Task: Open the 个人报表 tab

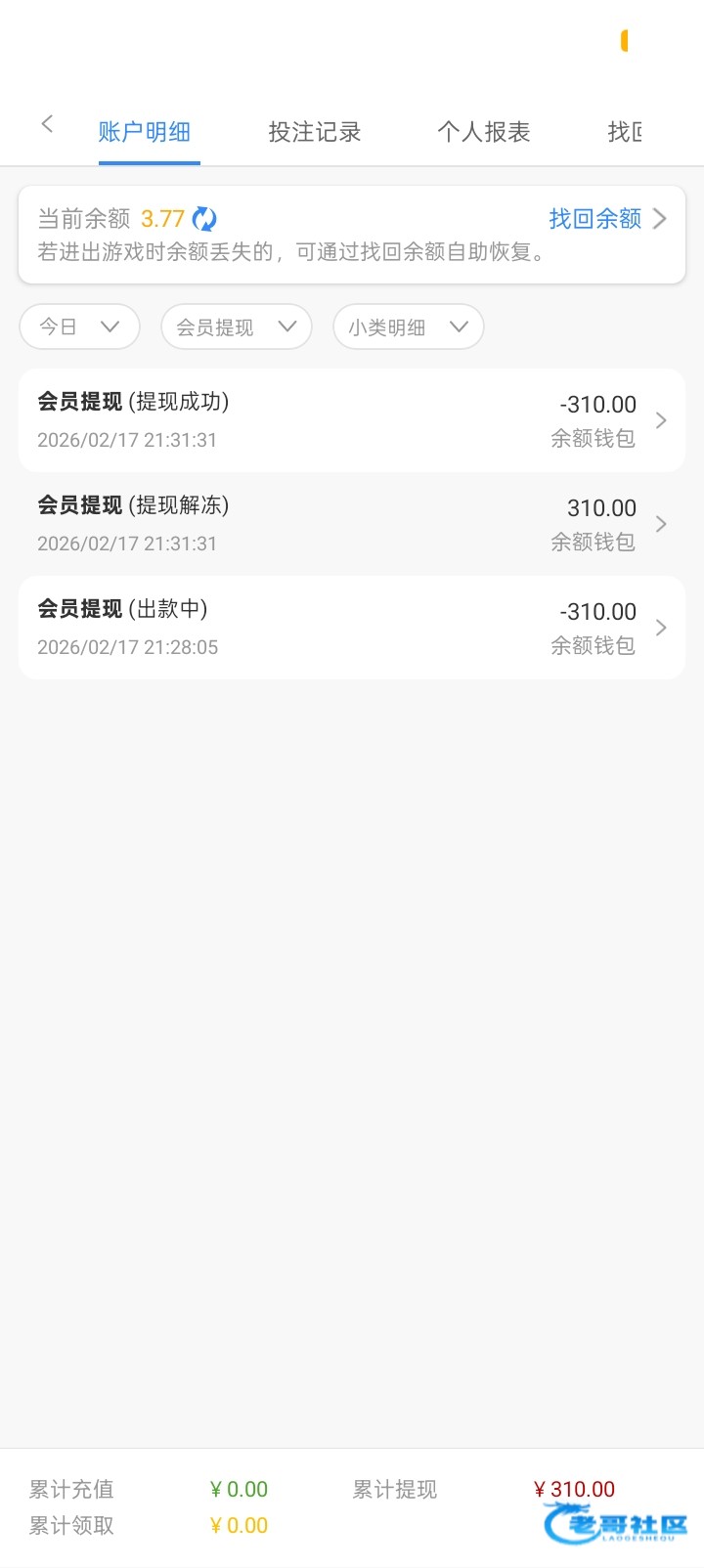Action: (484, 132)
